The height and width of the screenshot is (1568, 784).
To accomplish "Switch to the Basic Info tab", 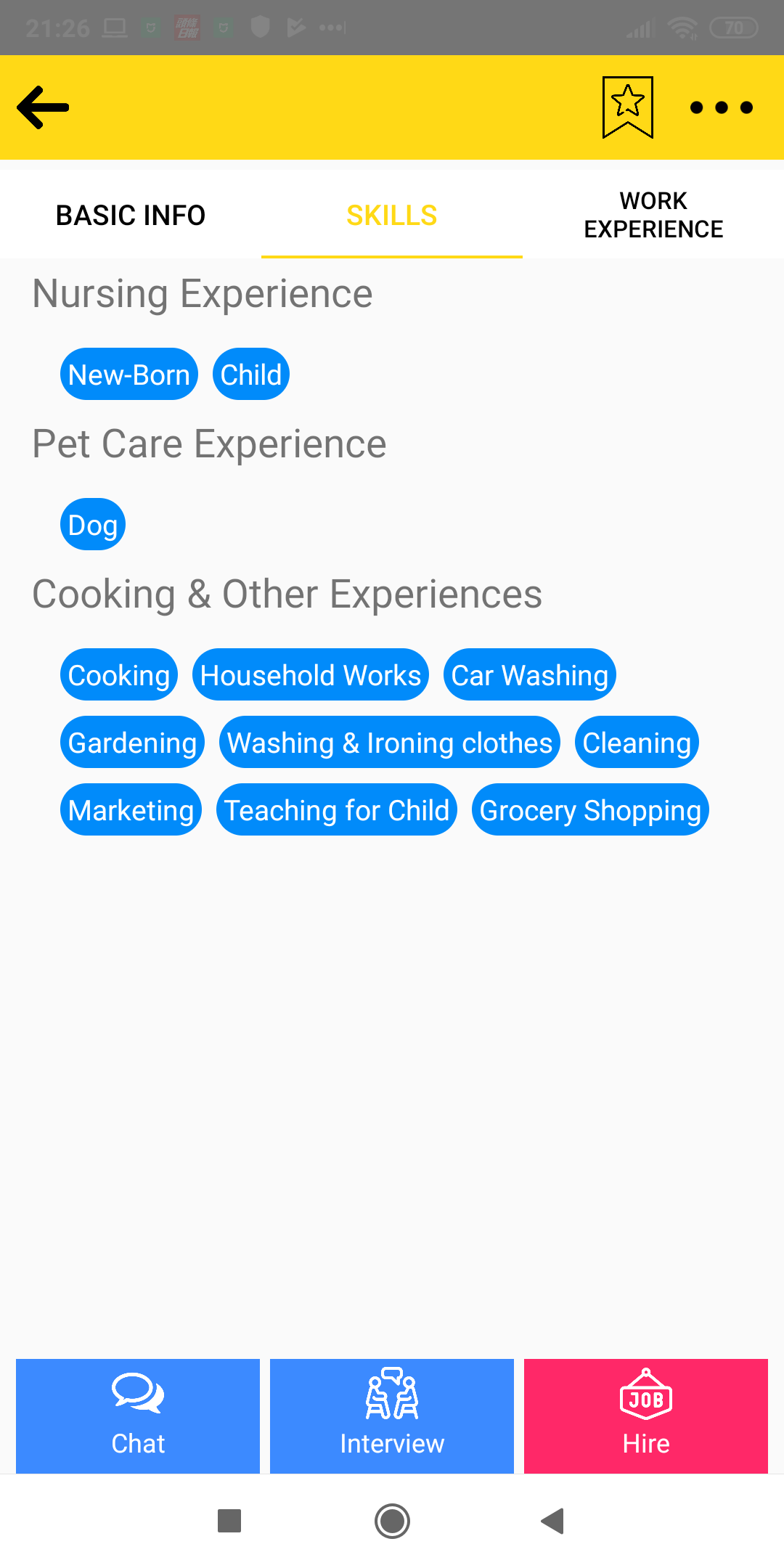I will pyautogui.click(x=131, y=215).
